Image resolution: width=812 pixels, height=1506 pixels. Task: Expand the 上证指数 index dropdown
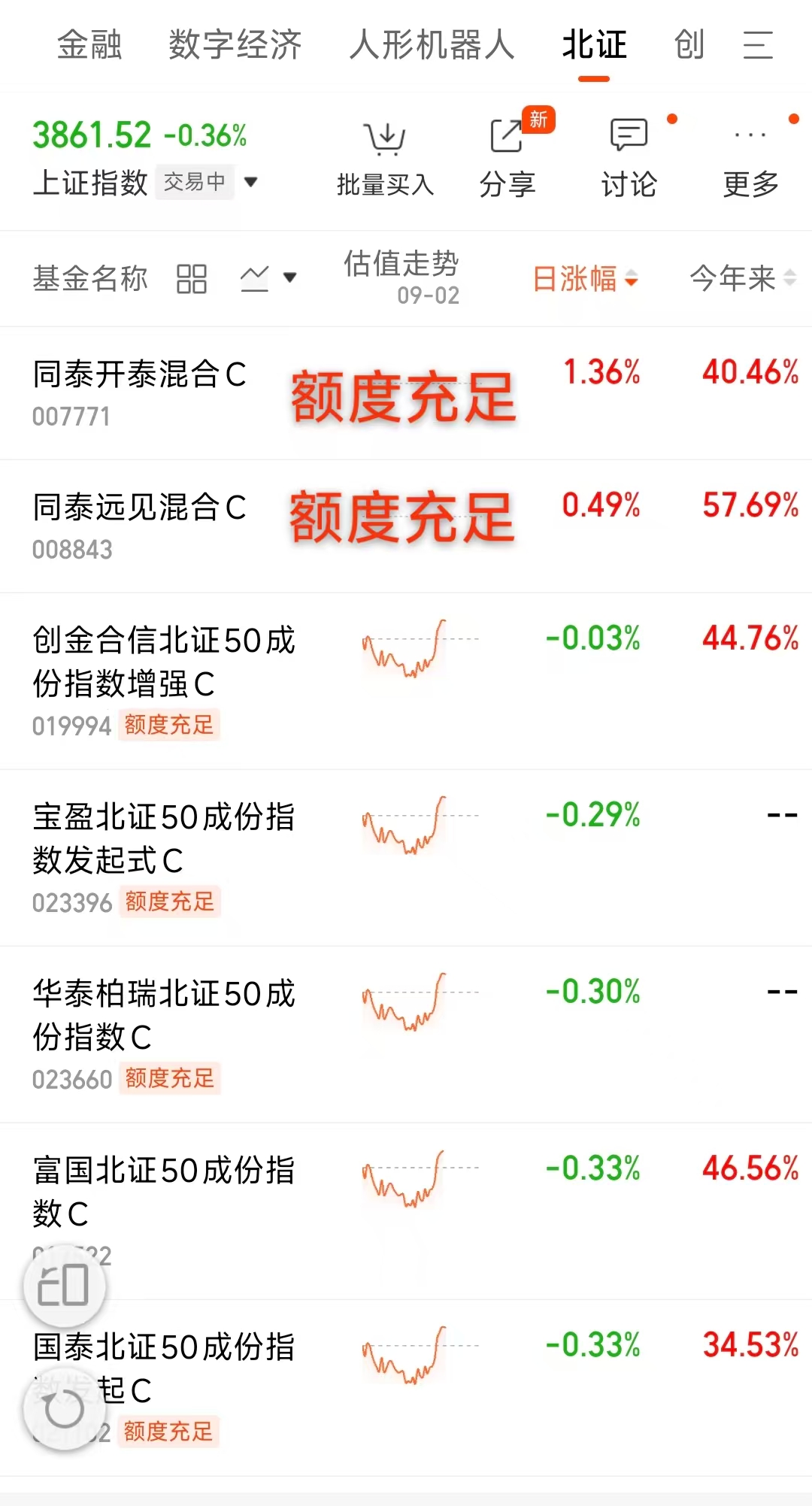(x=251, y=182)
